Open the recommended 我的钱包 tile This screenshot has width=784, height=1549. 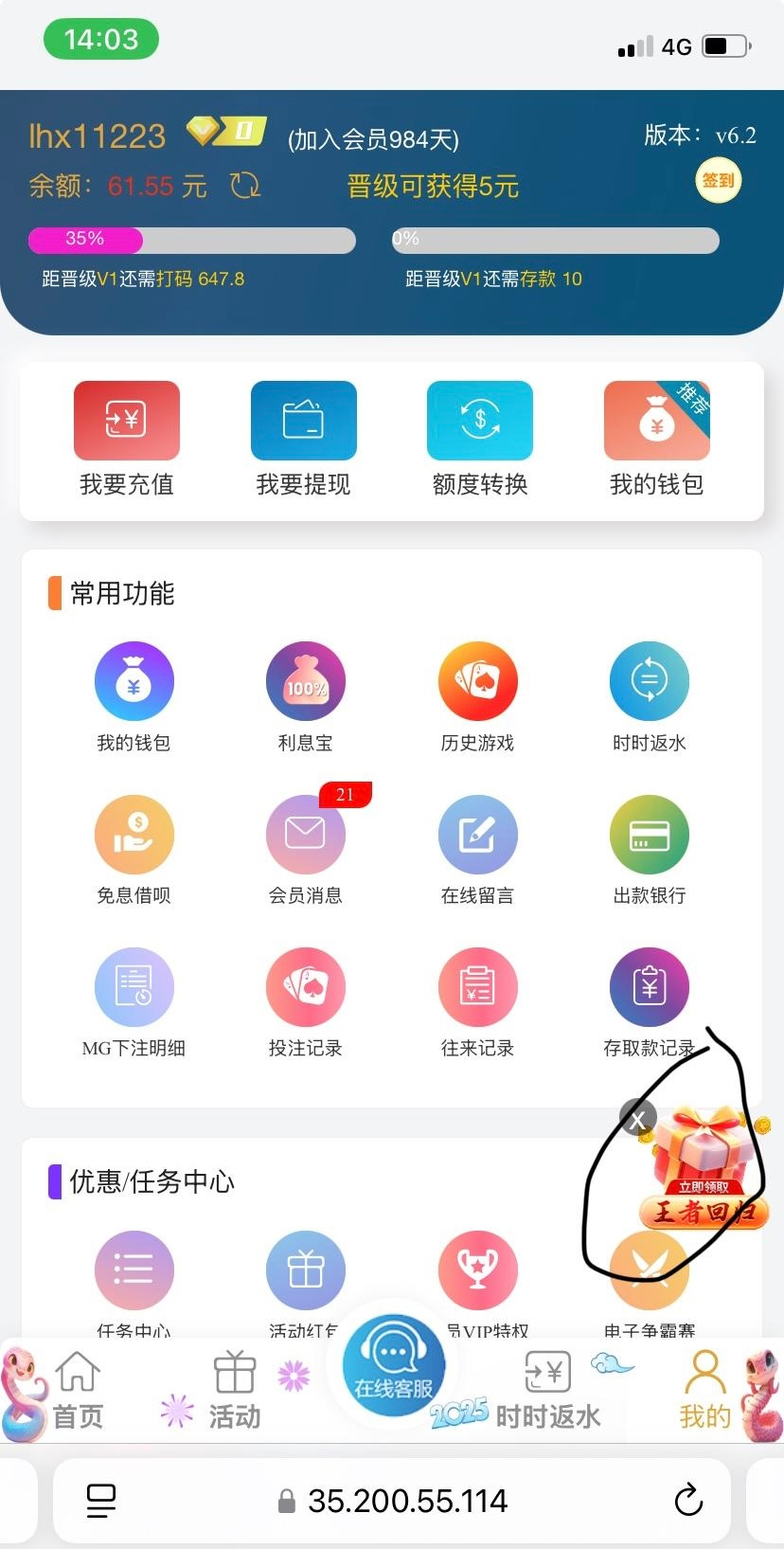656,437
